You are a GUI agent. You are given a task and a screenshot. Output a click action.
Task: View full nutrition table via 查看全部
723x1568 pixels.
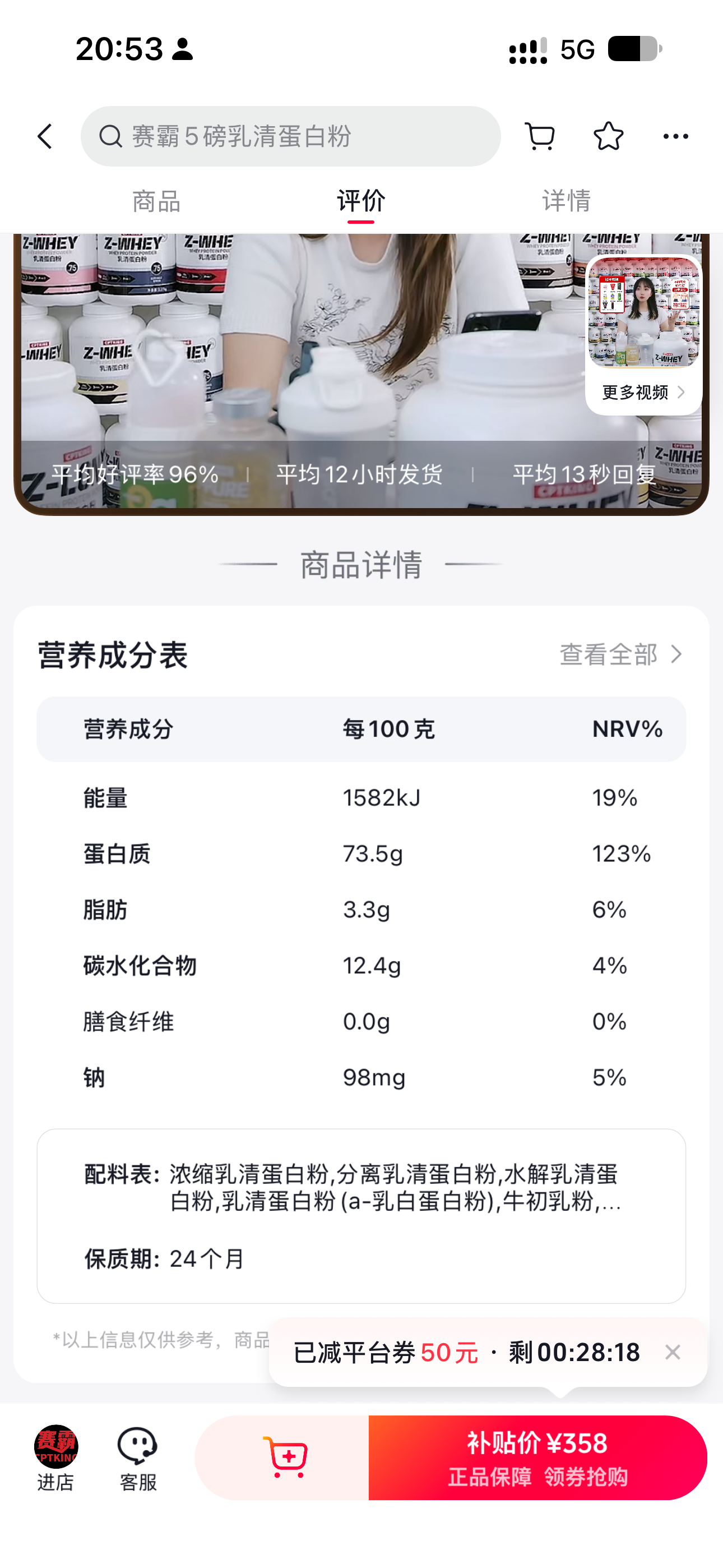(x=622, y=654)
